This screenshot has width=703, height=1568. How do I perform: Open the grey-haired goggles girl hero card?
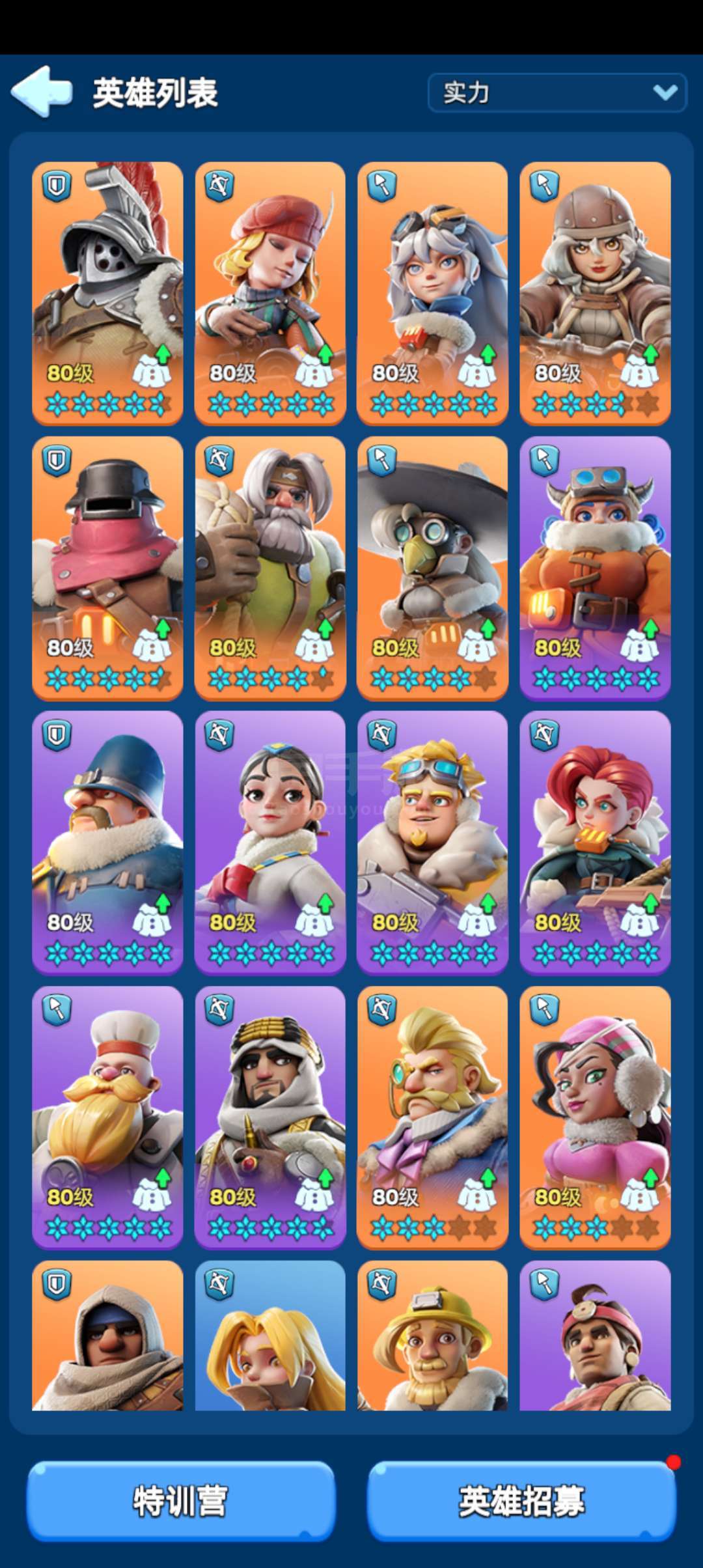coord(433,294)
